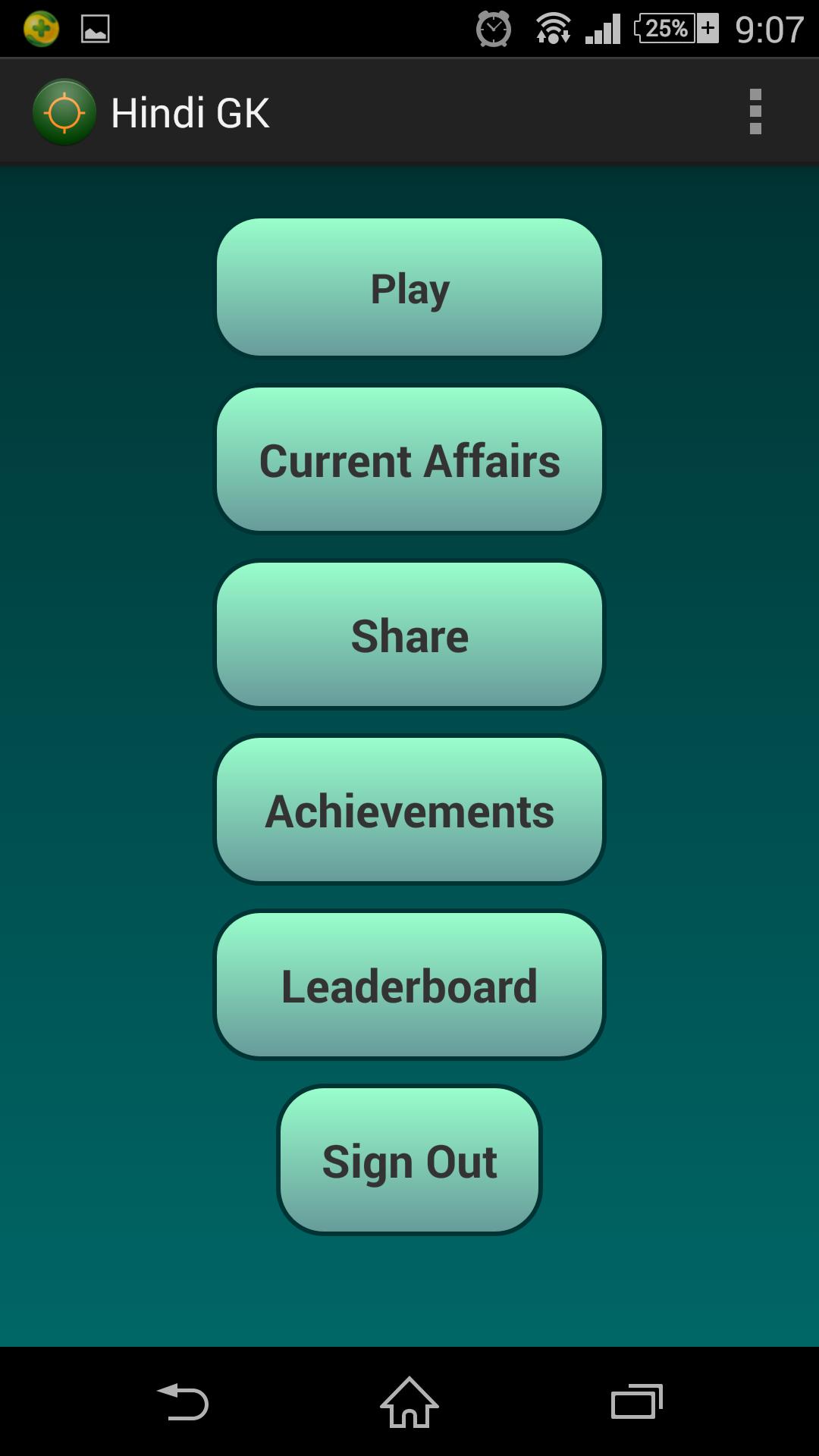The width and height of the screenshot is (819, 1456).
Task: View Achievements
Action: coord(409,810)
